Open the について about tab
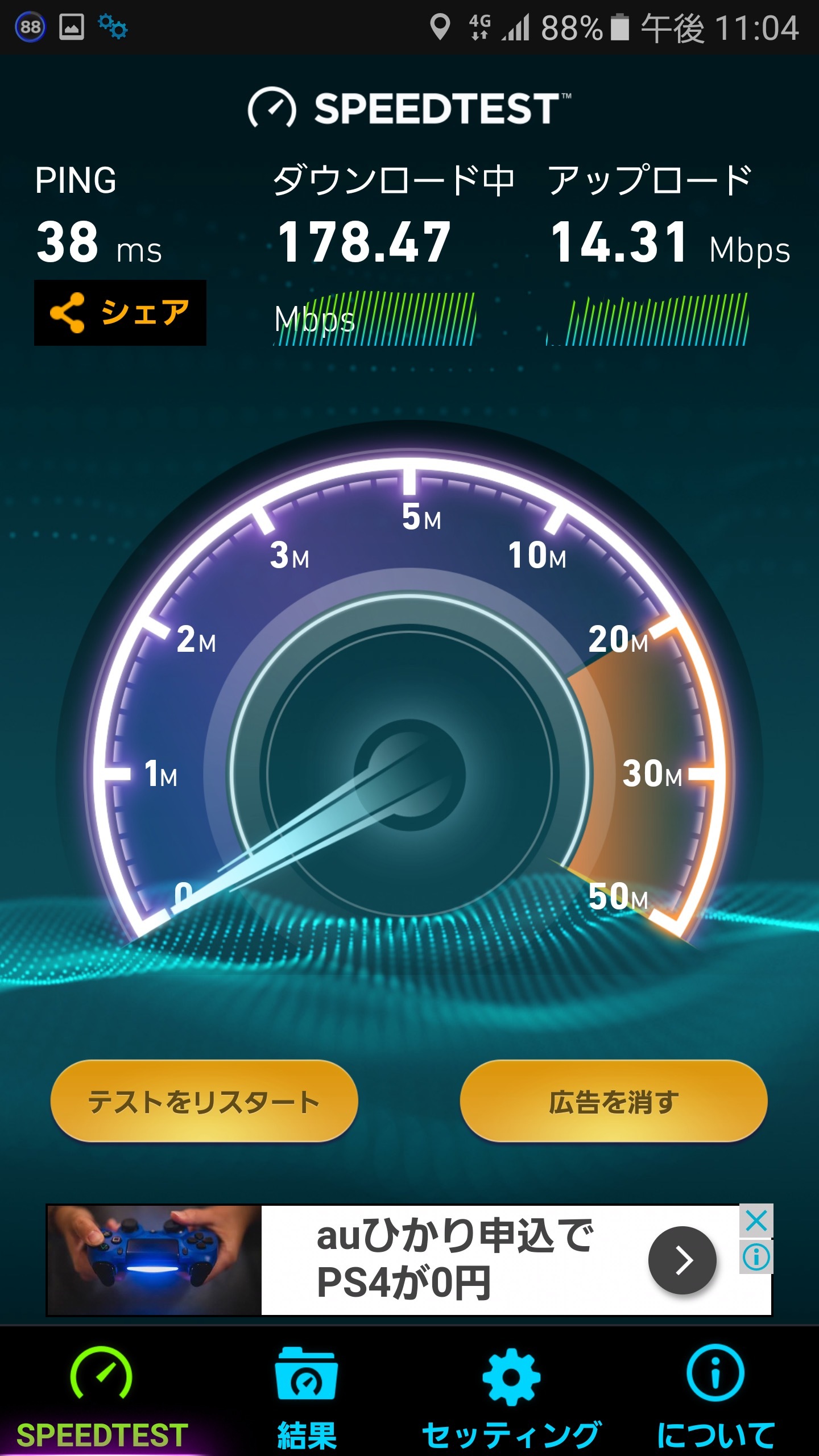Image resolution: width=819 pixels, height=1456 pixels. [x=715, y=1393]
